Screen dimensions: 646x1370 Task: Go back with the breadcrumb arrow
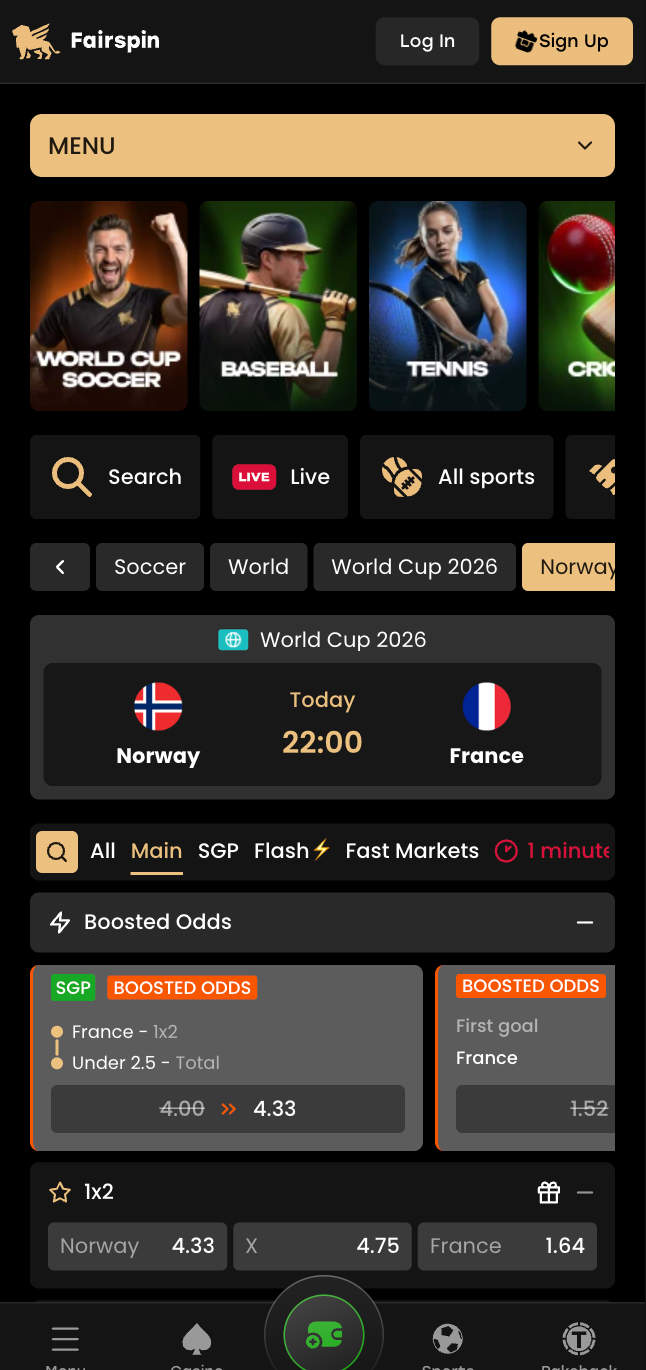click(x=60, y=567)
